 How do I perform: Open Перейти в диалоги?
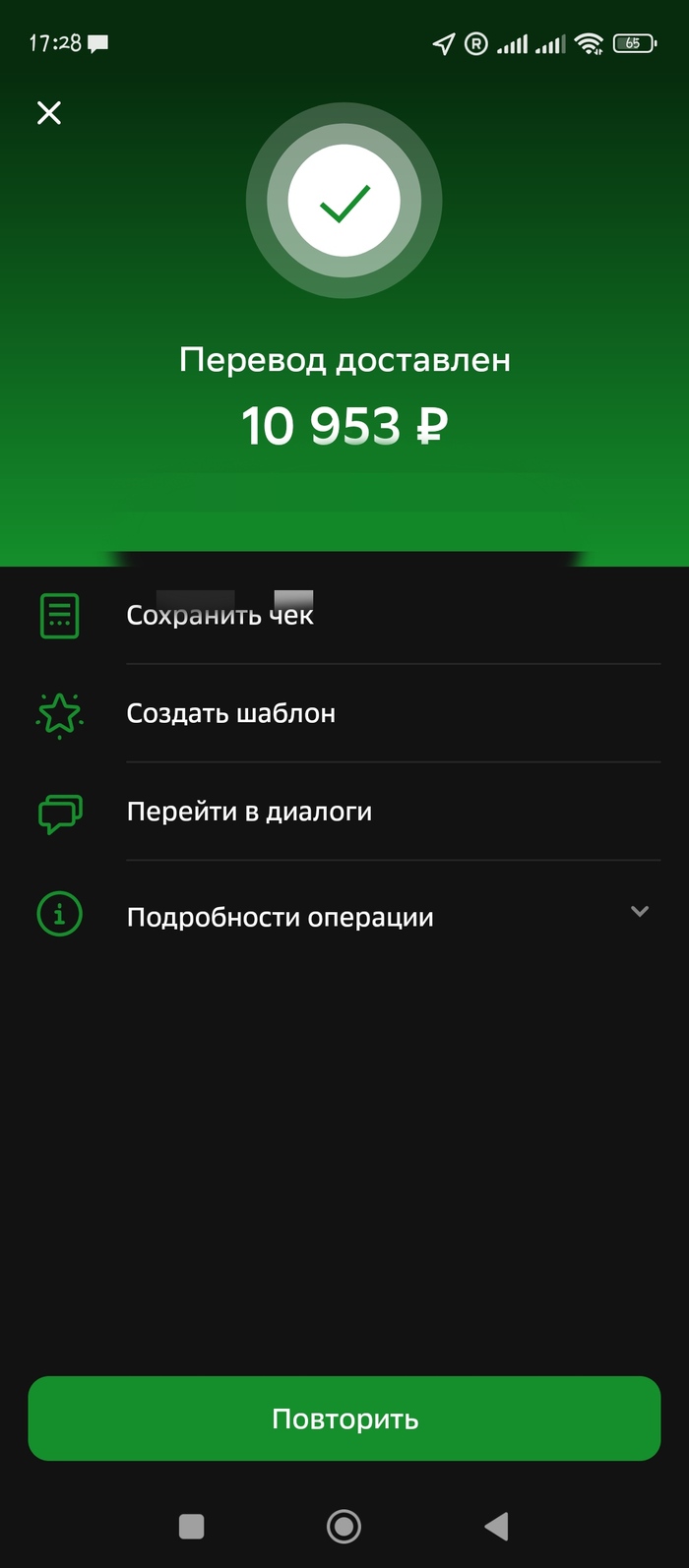[x=249, y=812]
